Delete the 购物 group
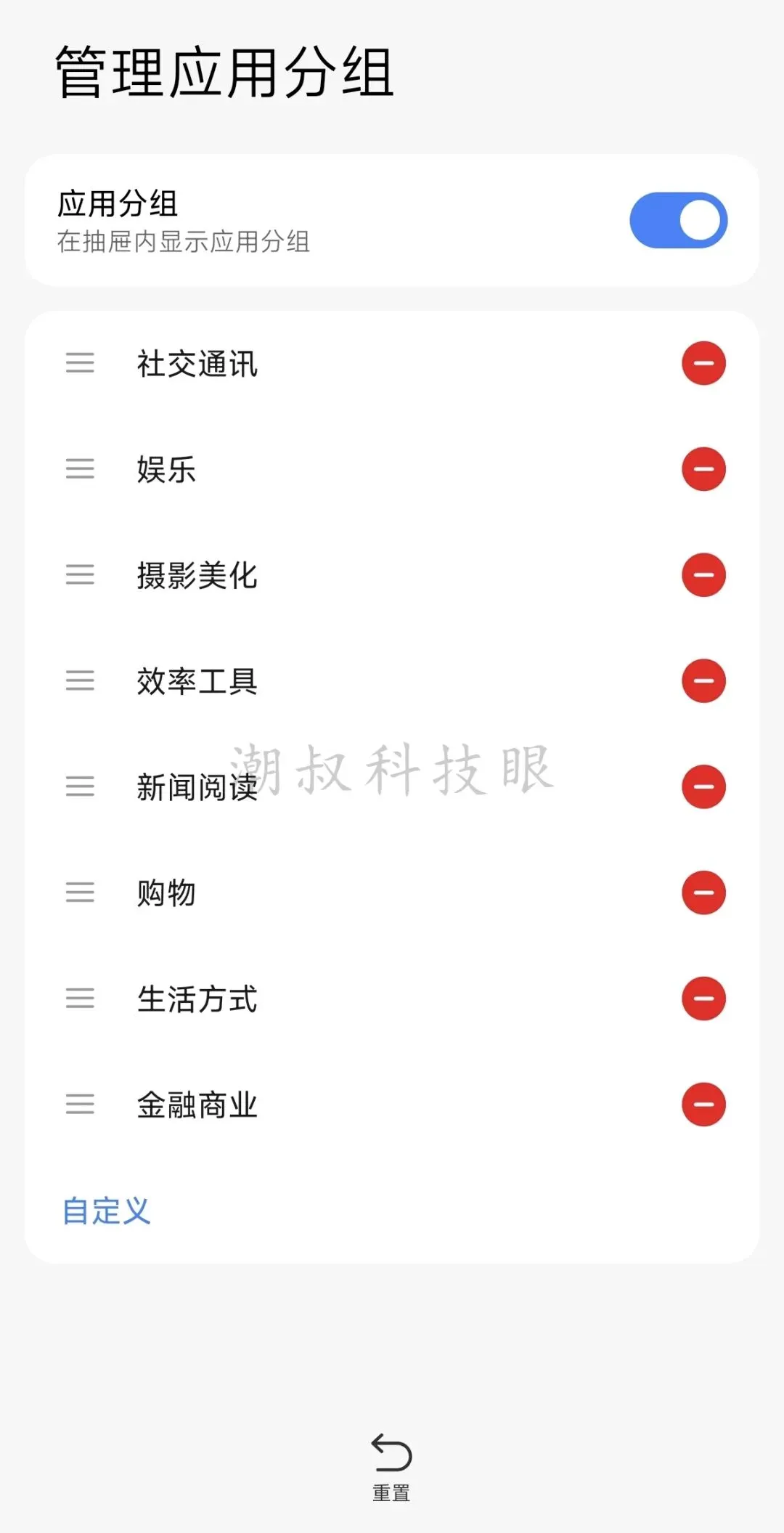784x1533 pixels. pyautogui.click(x=703, y=892)
